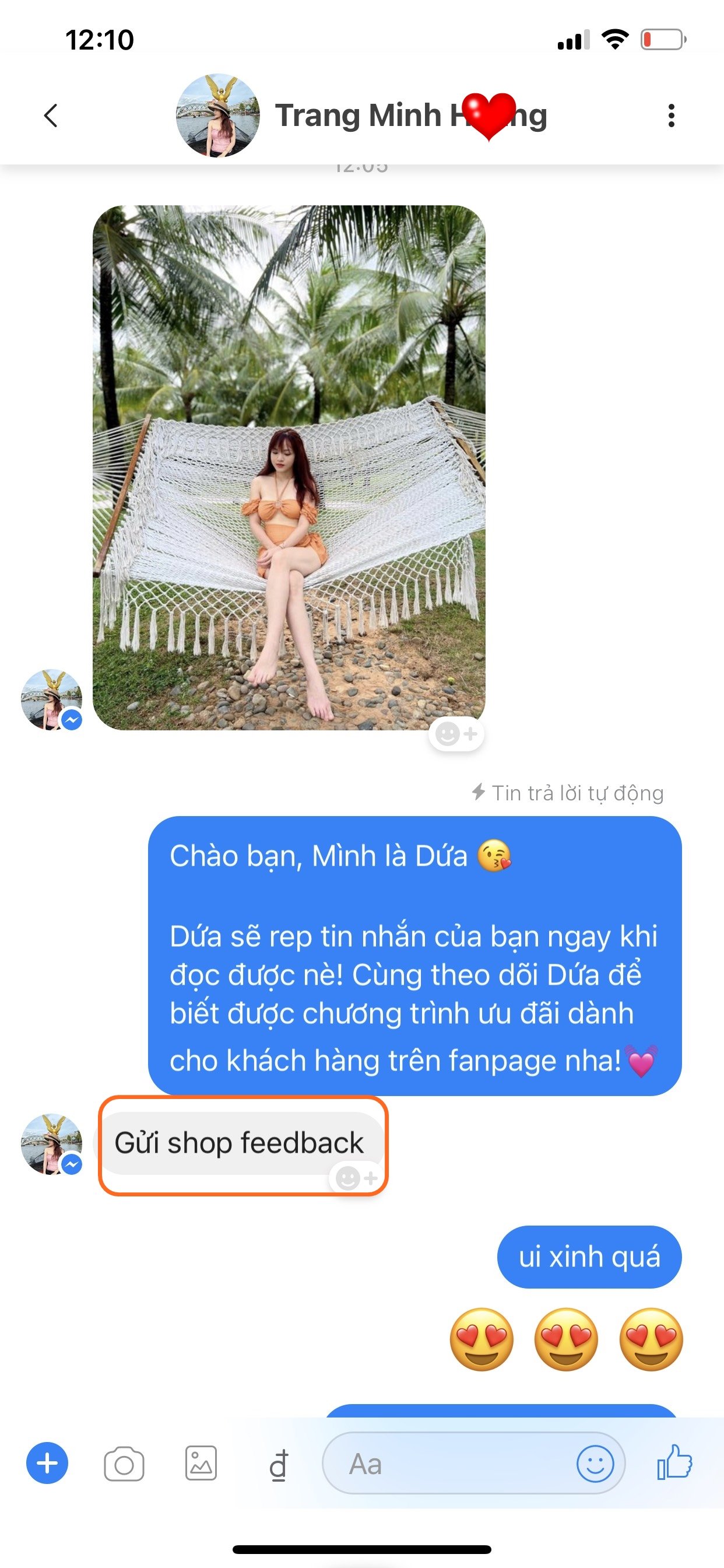Send a thumbs-up like
Image resolution: width=724 pixels, height=1568 pixels.
pos(674,1462)
